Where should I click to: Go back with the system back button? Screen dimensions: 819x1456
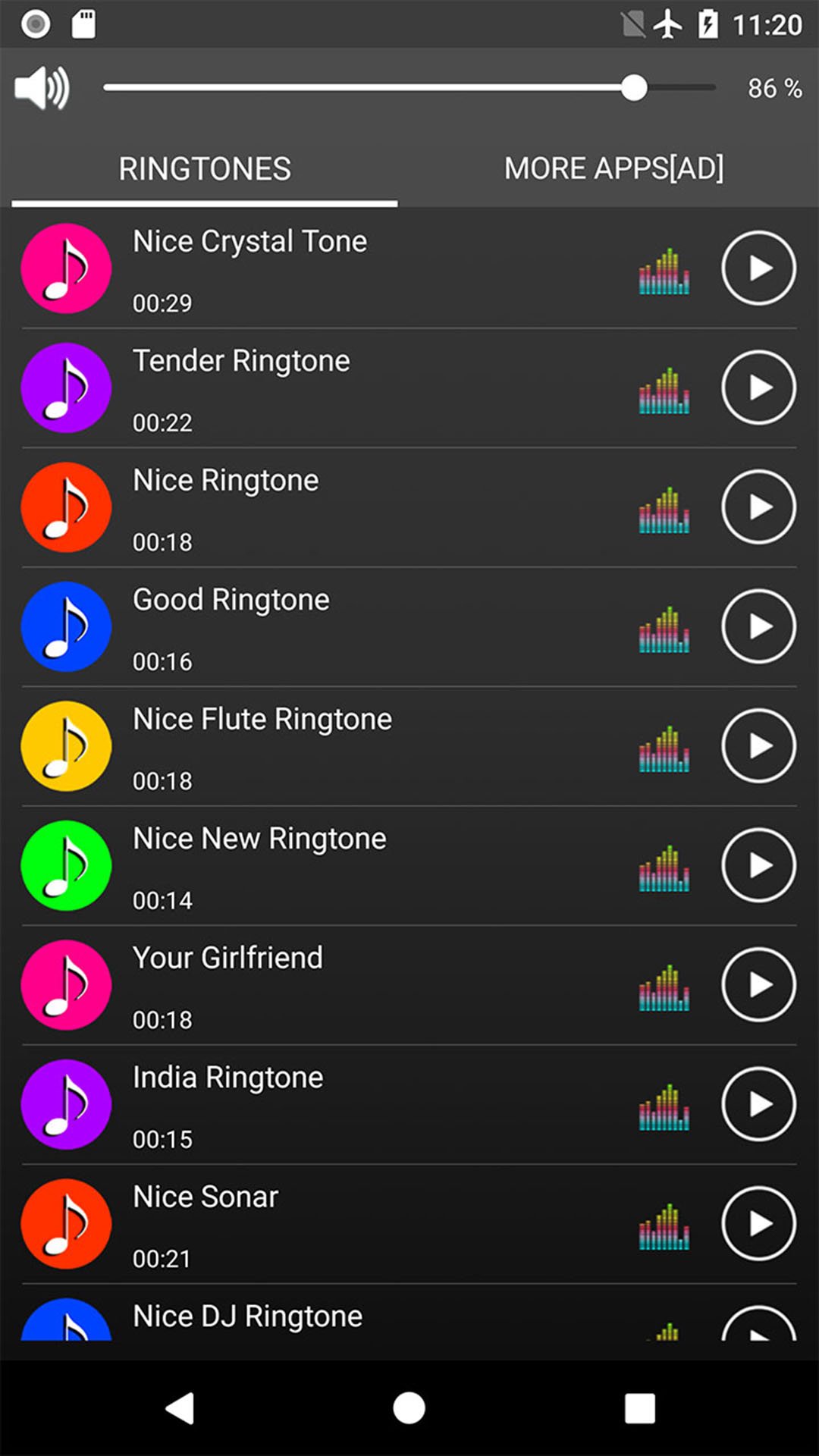pyautogui.click(x=180, y=1408)
